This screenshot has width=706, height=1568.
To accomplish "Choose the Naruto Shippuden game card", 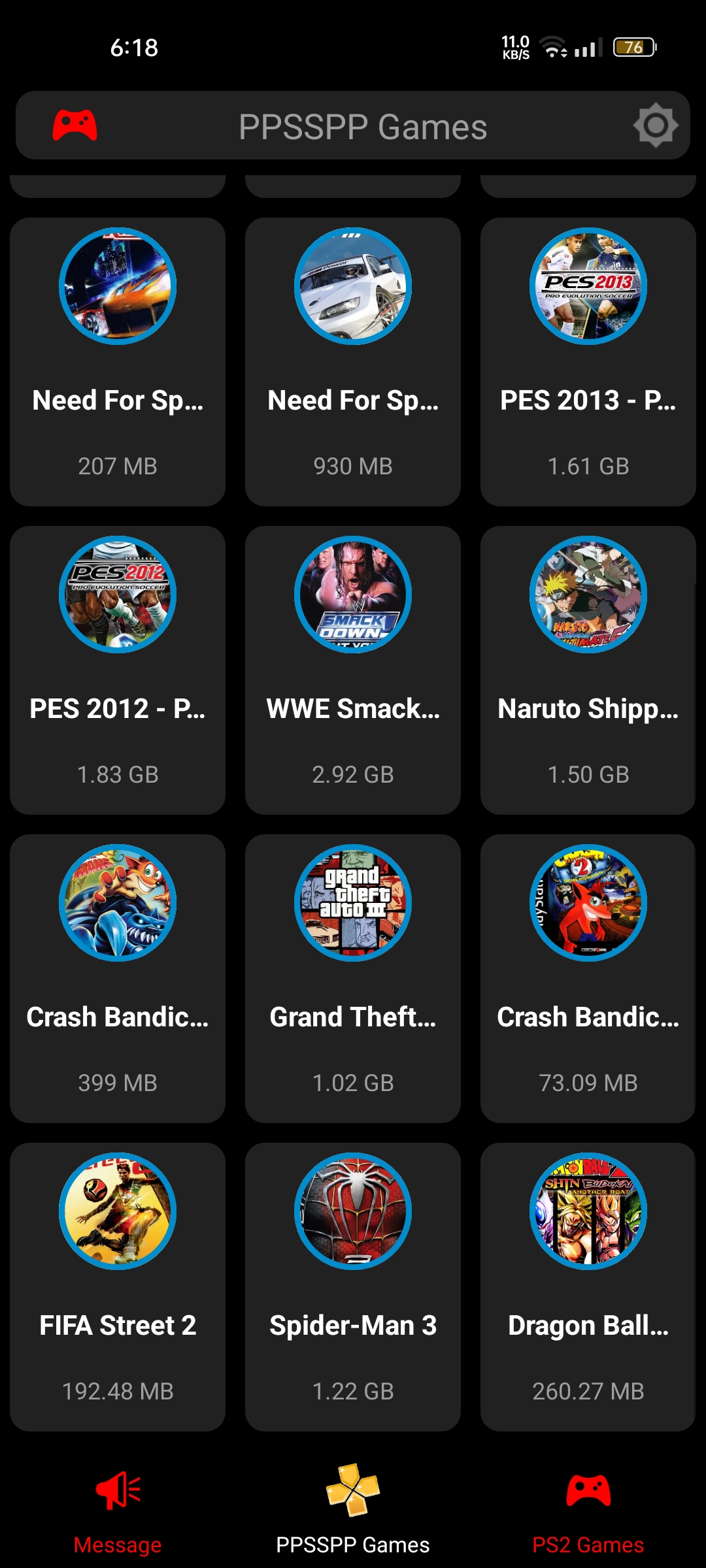I will pos(588,670).
